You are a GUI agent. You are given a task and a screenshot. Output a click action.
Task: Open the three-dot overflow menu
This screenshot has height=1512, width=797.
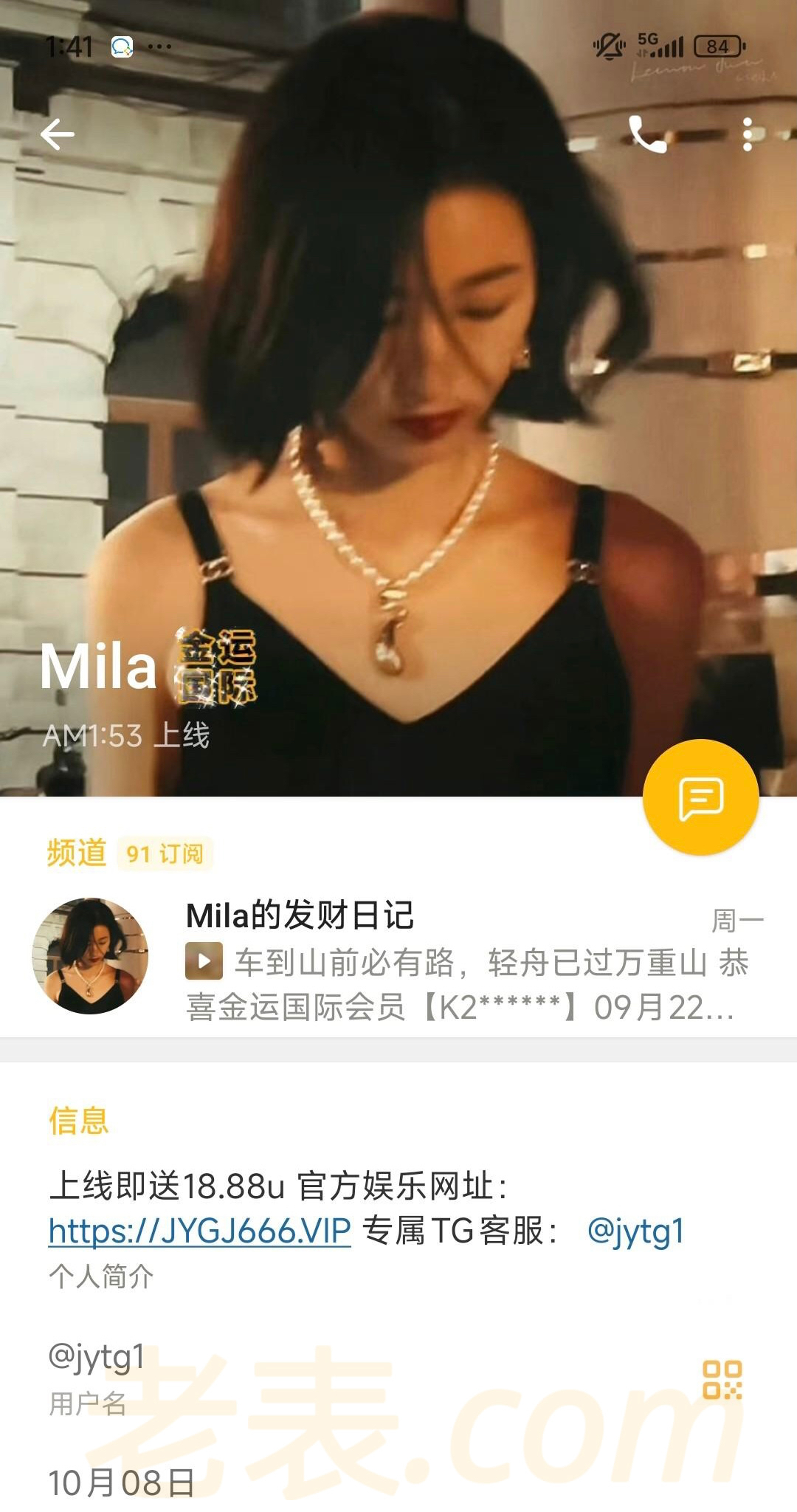tap(748, 135)
